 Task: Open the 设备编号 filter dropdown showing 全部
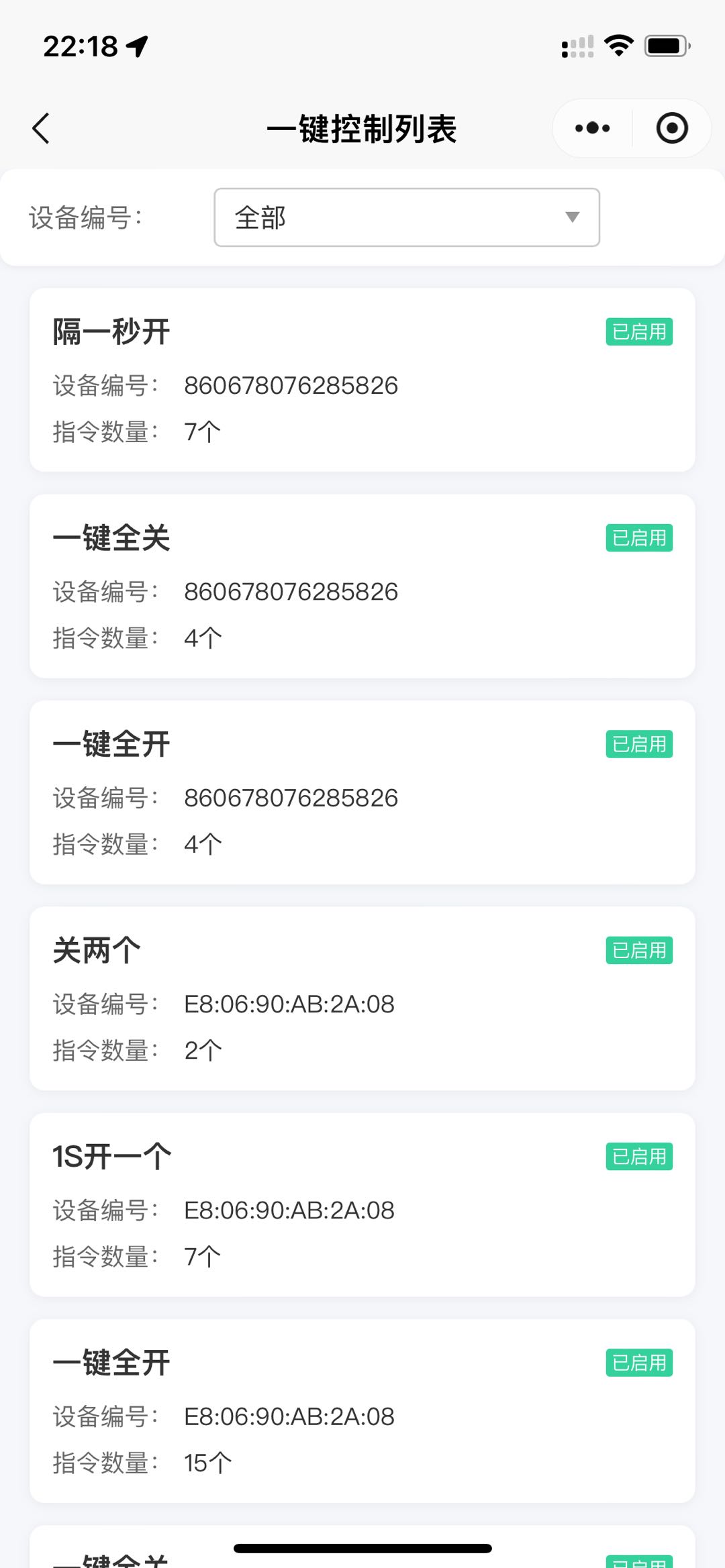tap(406, 217)
